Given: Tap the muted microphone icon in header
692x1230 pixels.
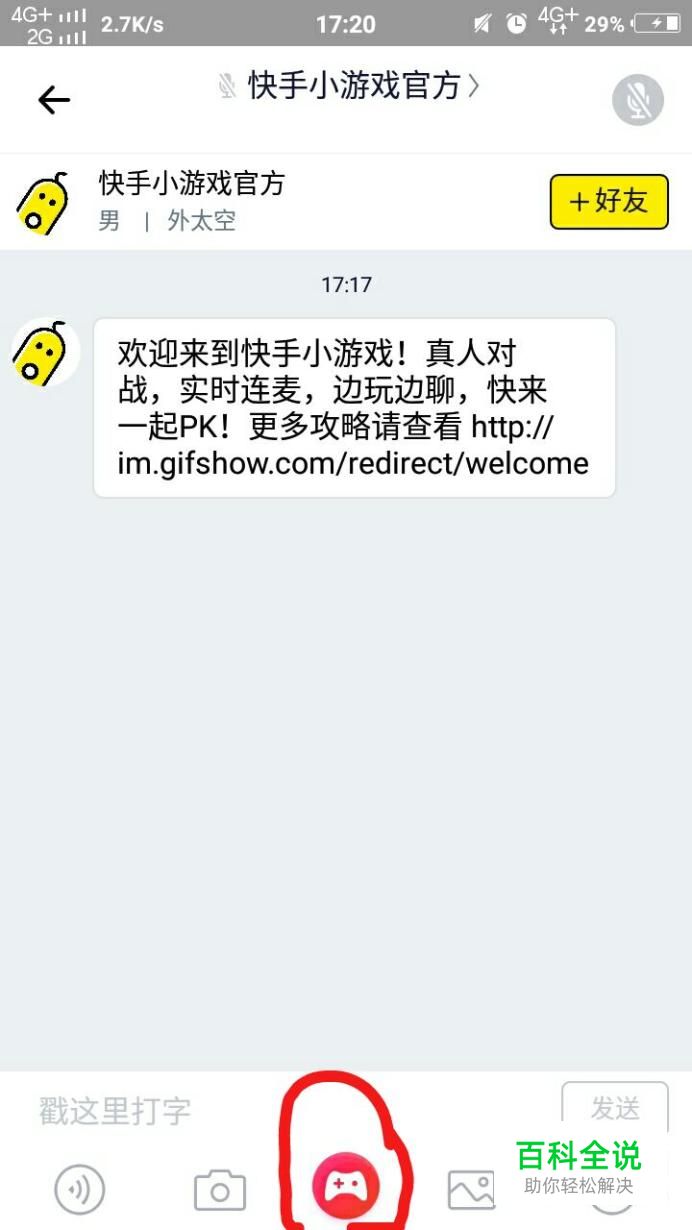Looking at the screenshot, I should [x=638, y=100].
